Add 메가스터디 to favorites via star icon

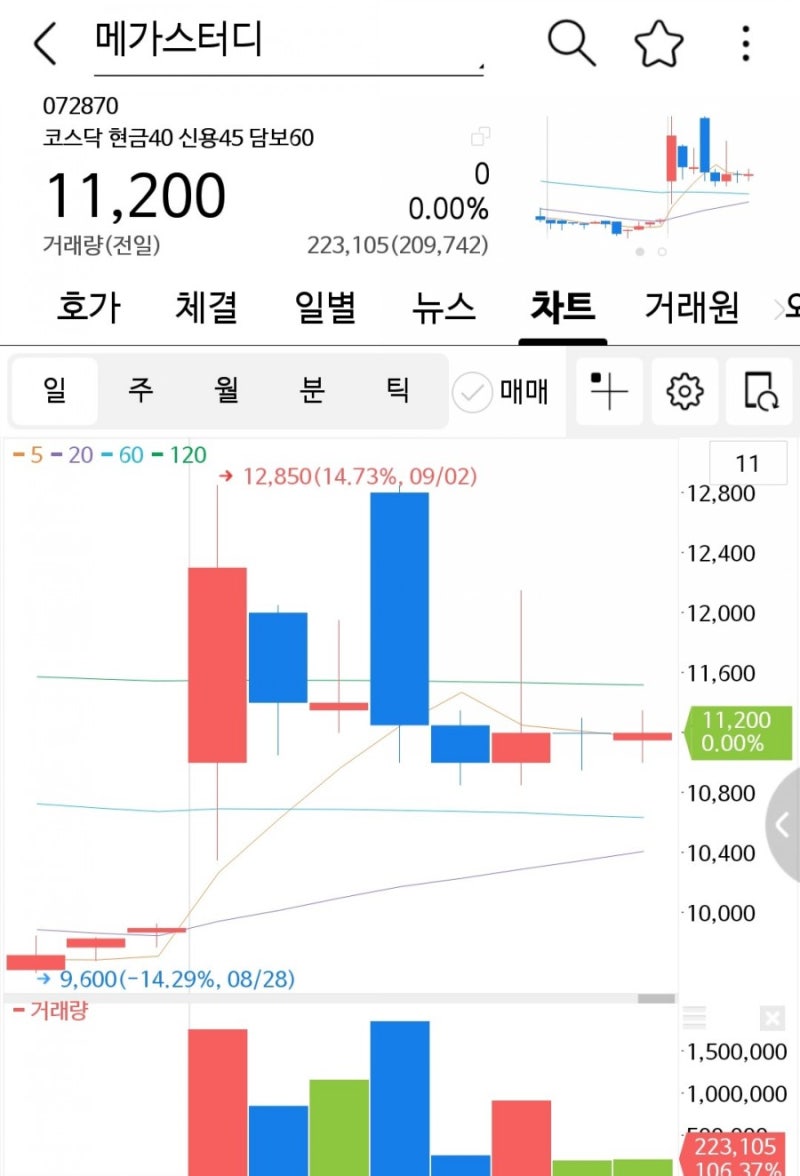(x=659, y=44)
